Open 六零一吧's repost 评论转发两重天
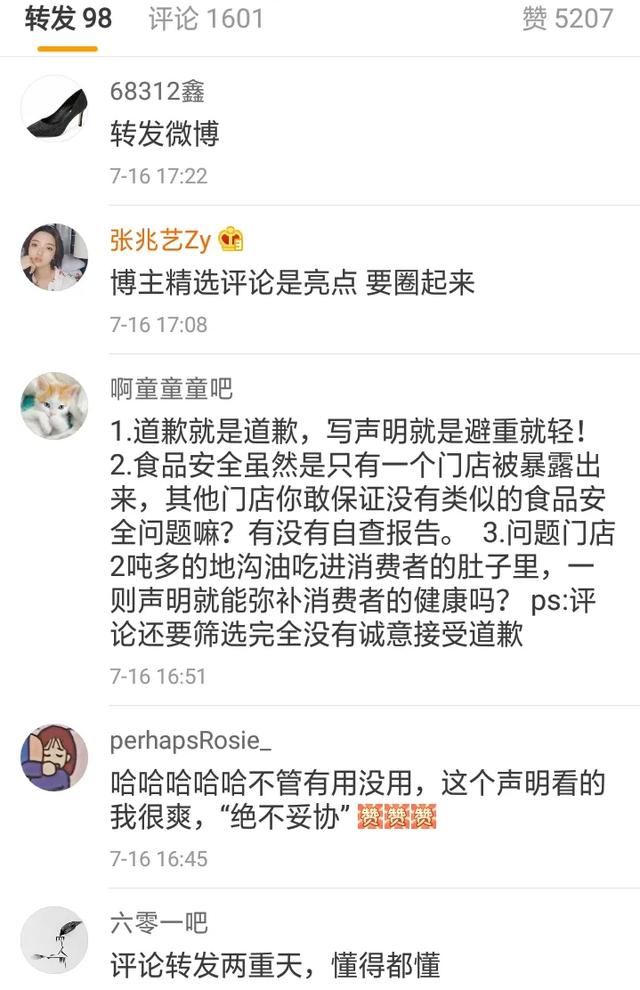This screenshot has height=990, width=640. (x=275, y=965)
